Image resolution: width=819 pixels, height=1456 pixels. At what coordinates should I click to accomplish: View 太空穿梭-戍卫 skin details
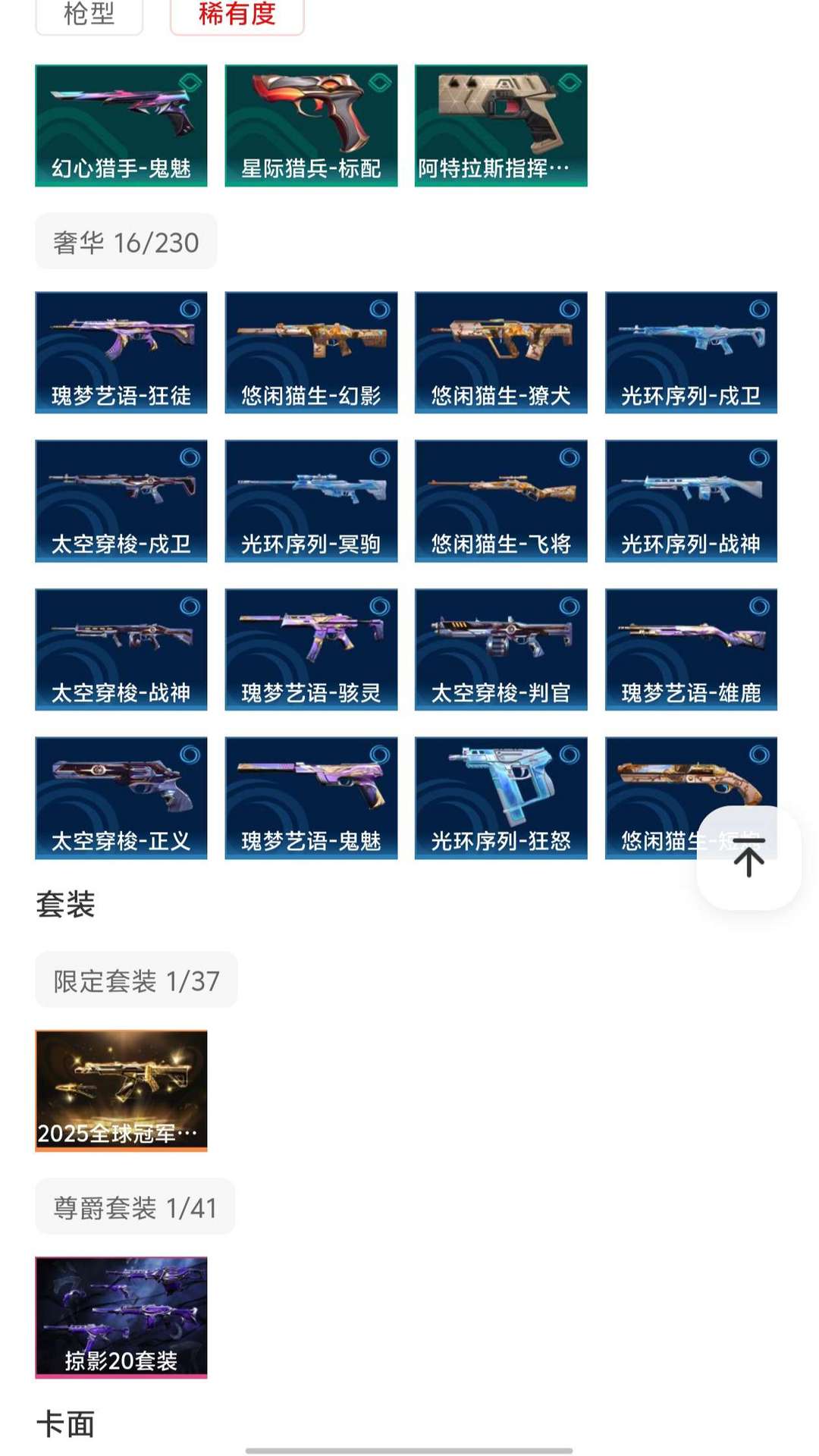coord(121,500)
